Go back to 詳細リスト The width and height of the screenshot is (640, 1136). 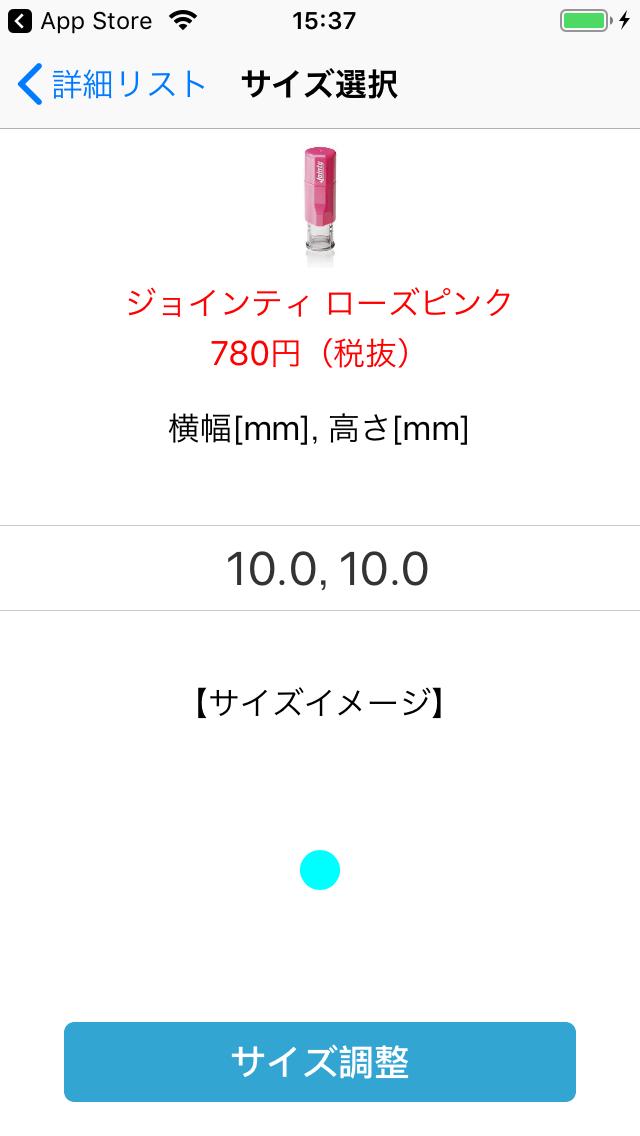(x=112, y=84)
